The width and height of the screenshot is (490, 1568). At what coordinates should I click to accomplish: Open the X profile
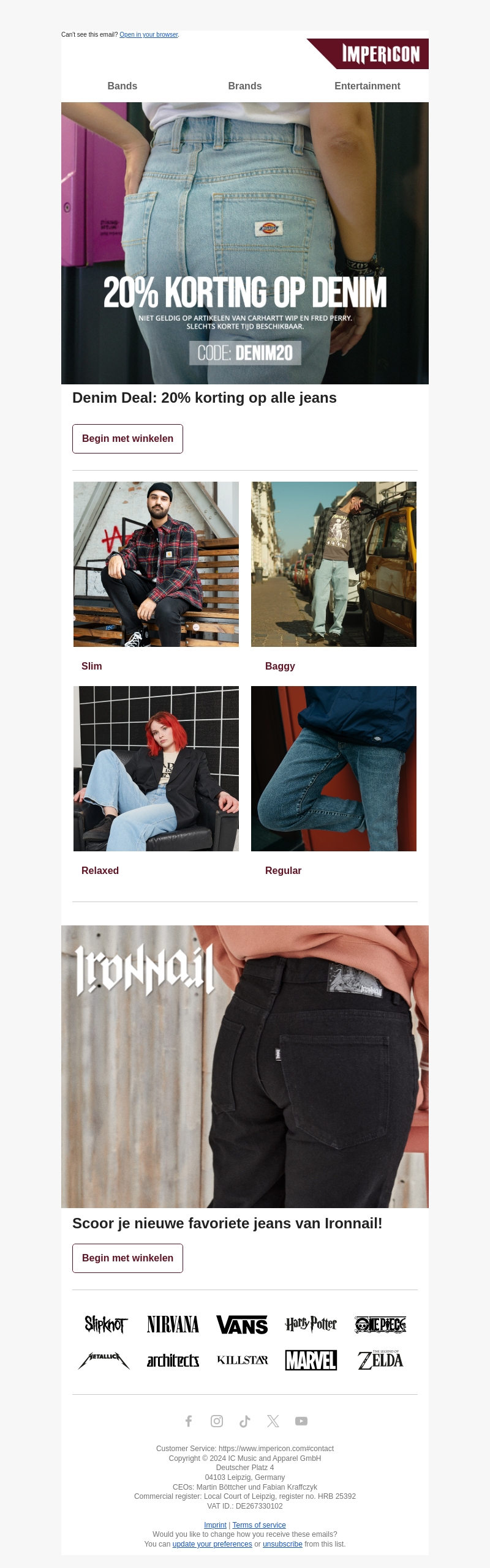click(x=273, y=1421)
